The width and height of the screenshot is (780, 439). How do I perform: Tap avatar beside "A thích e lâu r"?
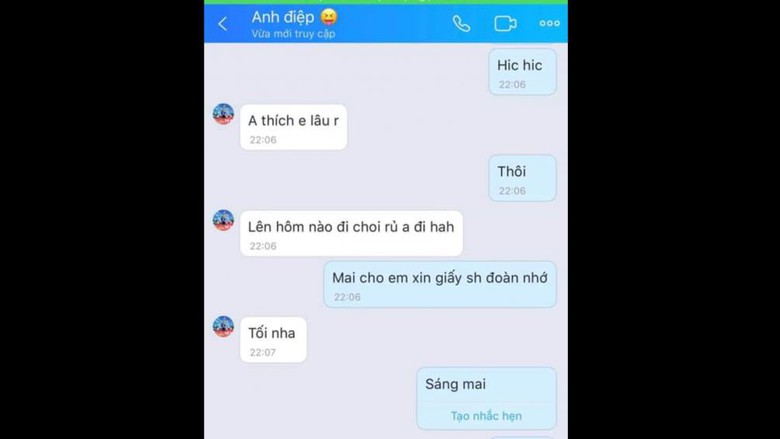(223, 114)
